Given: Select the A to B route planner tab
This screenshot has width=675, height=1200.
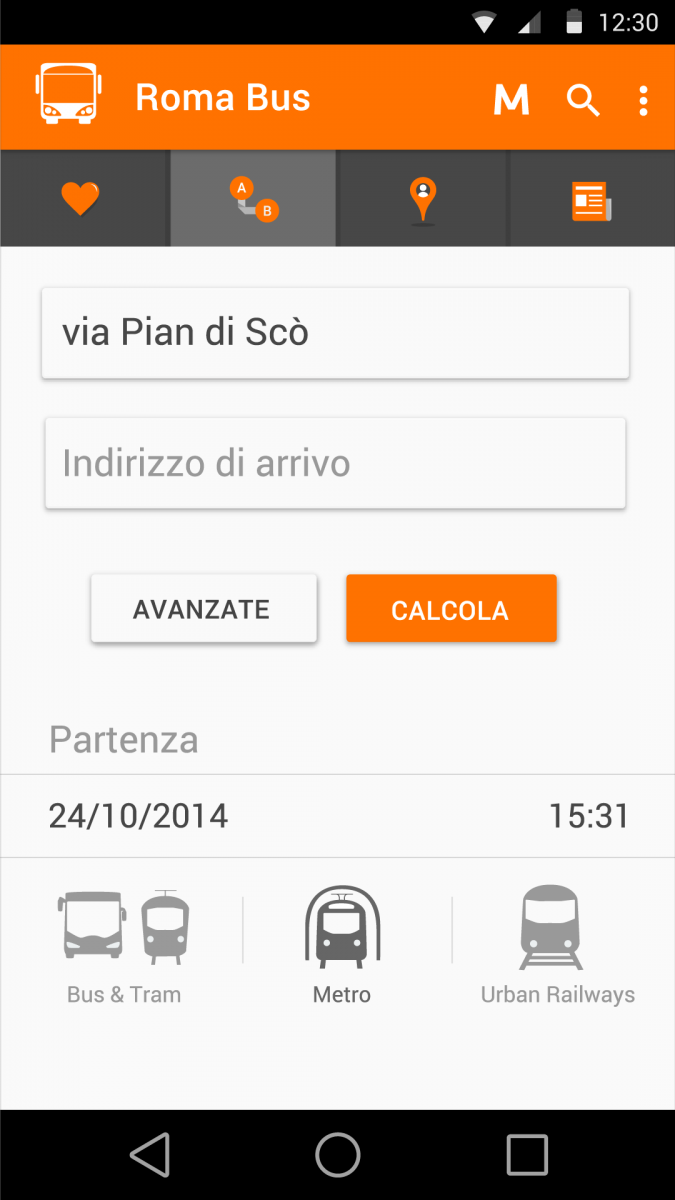Looking at the screenshot, I should (x=253, y=199).
